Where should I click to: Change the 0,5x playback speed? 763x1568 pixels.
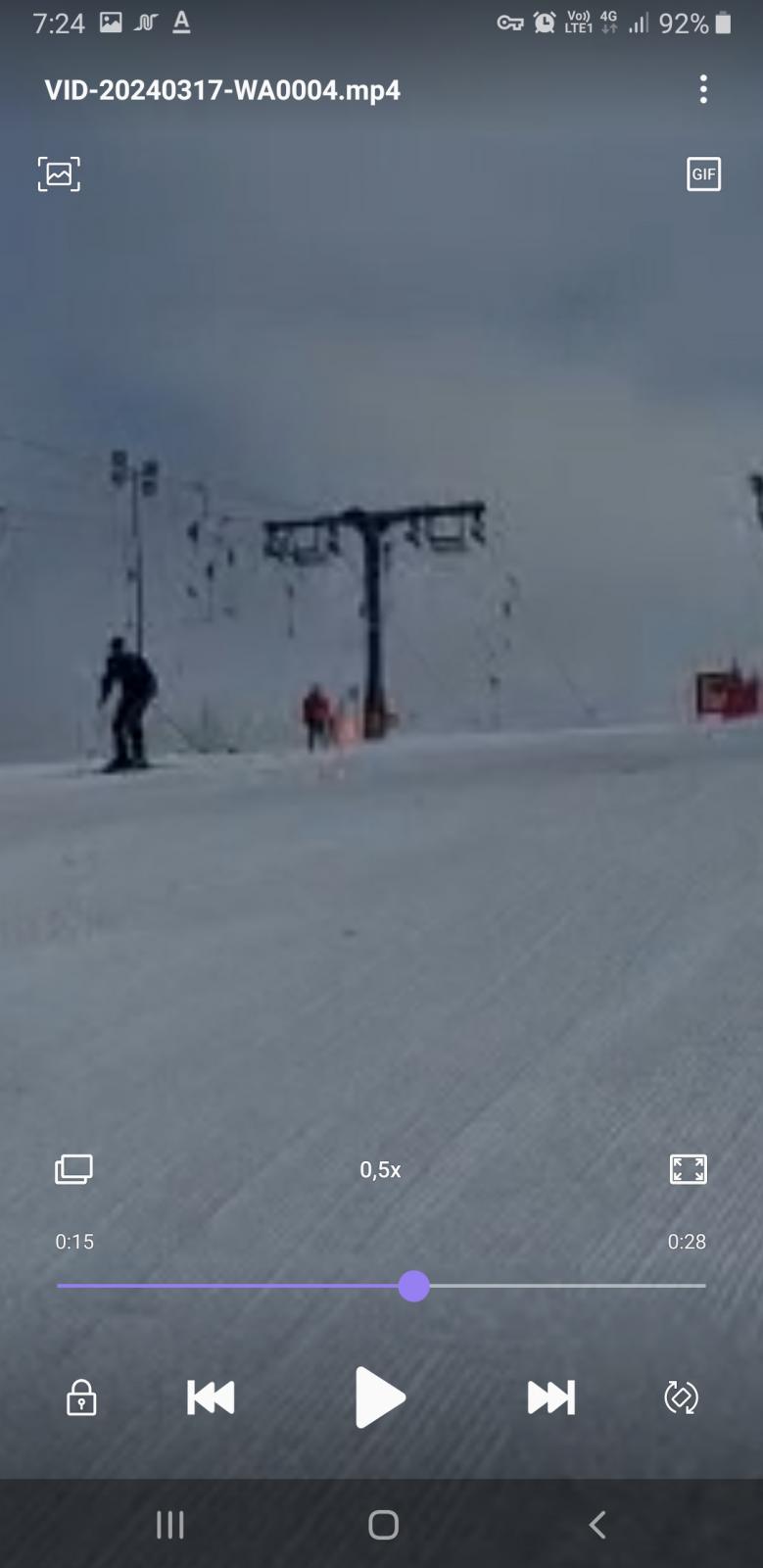pyautogui.click(x=380, y=1169)
